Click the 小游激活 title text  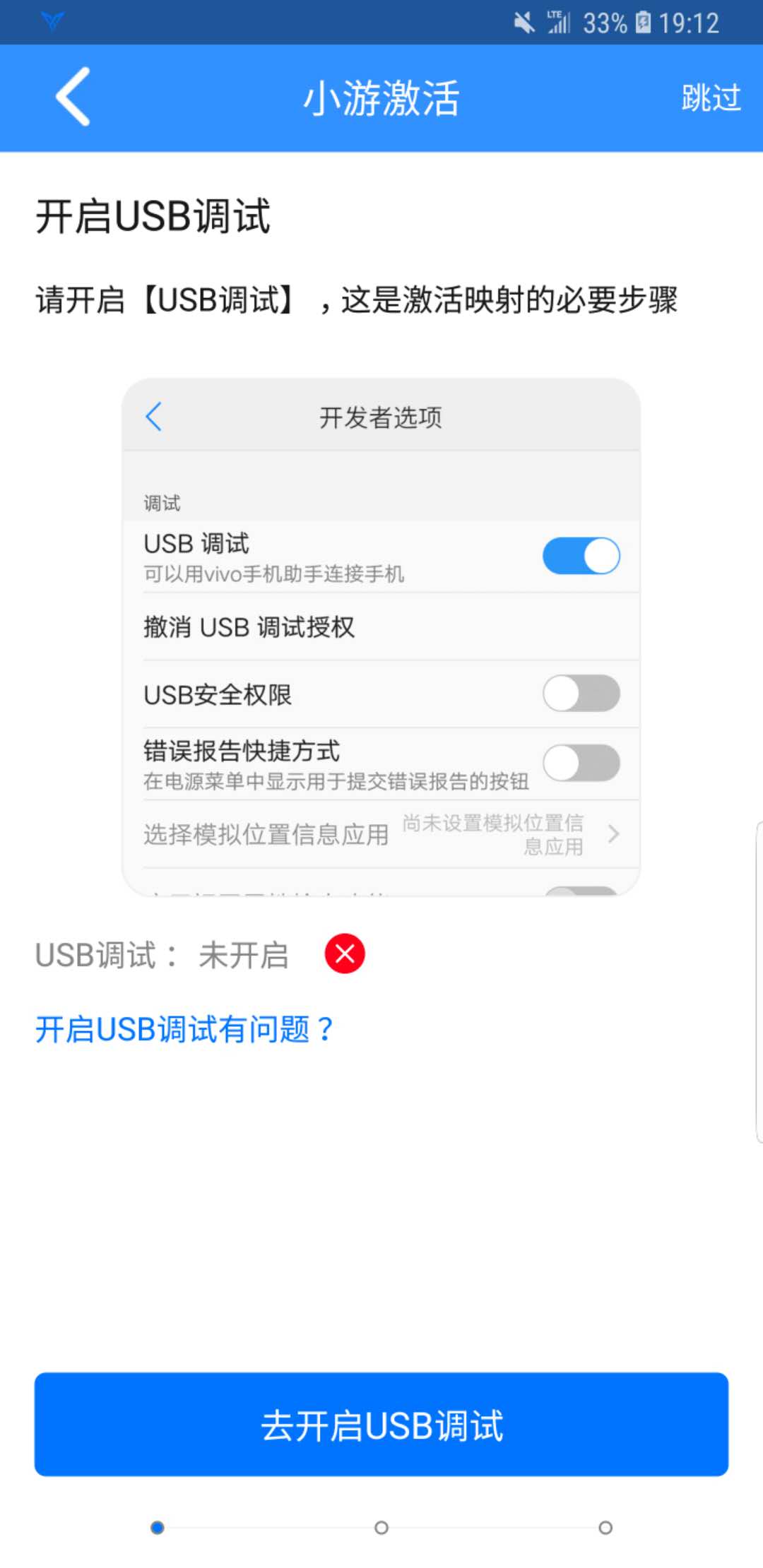(381, 100)
